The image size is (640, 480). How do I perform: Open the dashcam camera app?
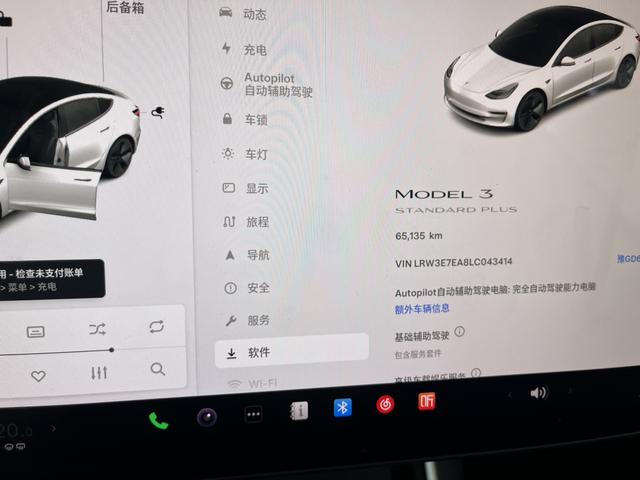207,417
